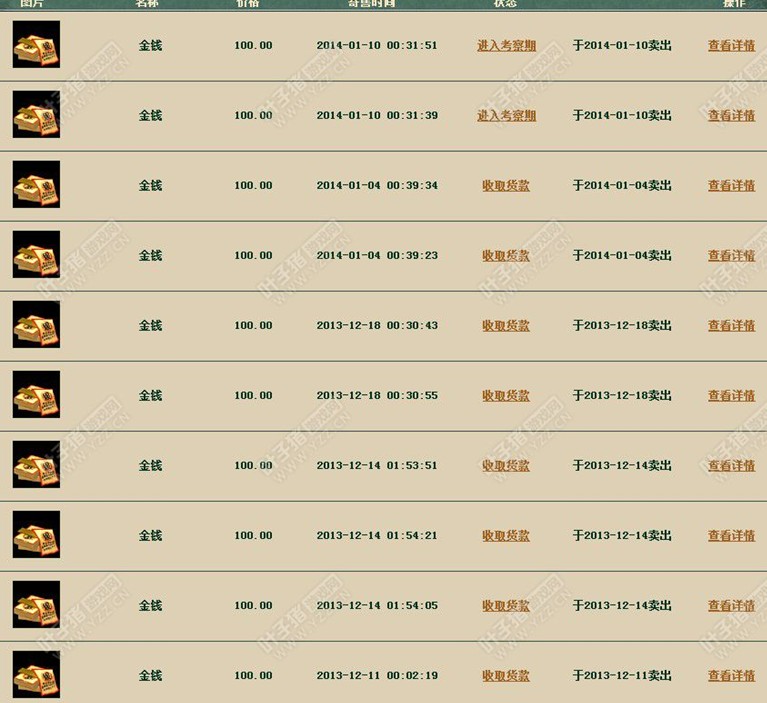View details of the 00:31:51 listing
This screenshot has width=767, height=703.
[x=731, y=46]
